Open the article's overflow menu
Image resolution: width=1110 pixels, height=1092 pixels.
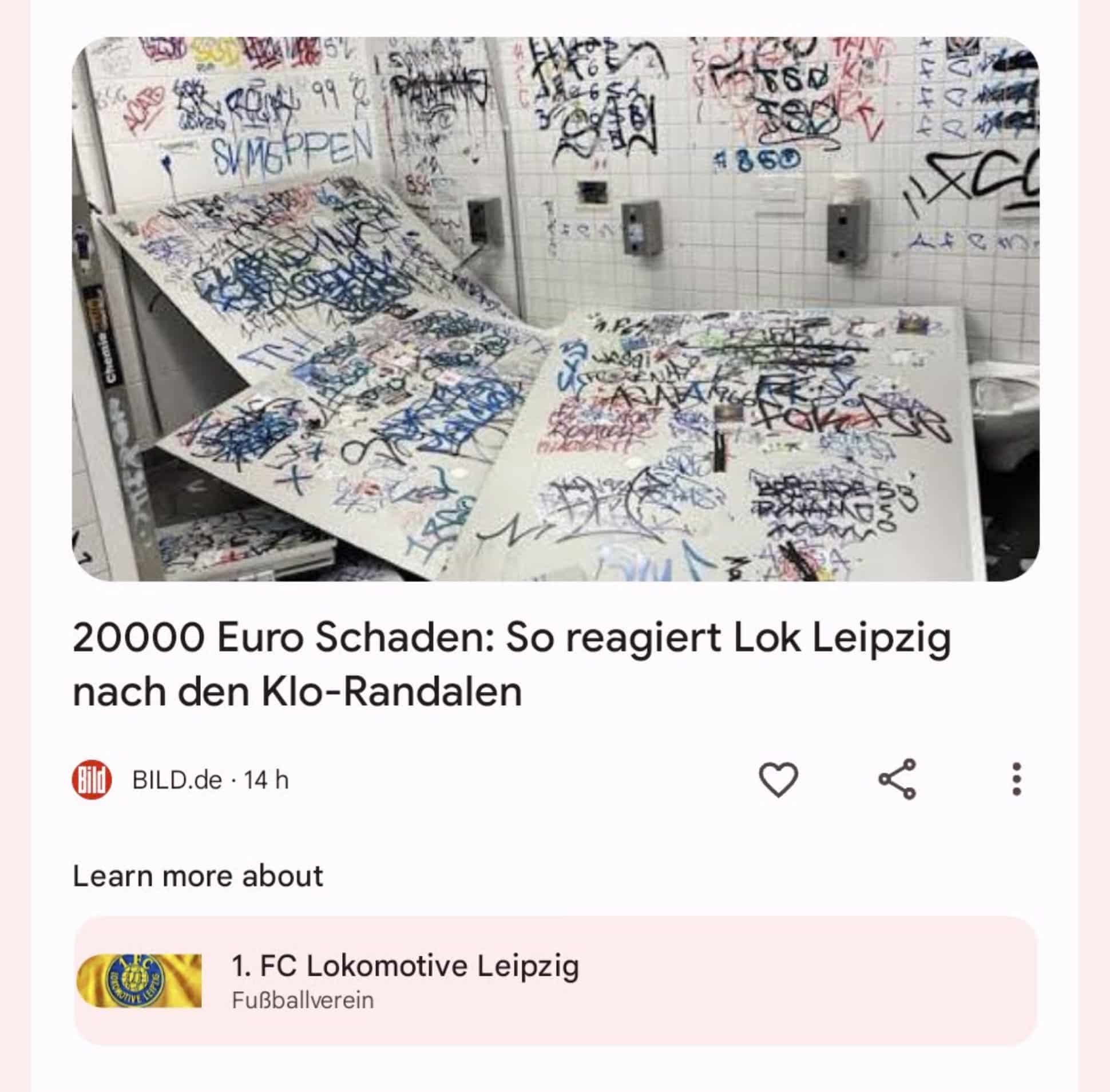(1016, 780)
